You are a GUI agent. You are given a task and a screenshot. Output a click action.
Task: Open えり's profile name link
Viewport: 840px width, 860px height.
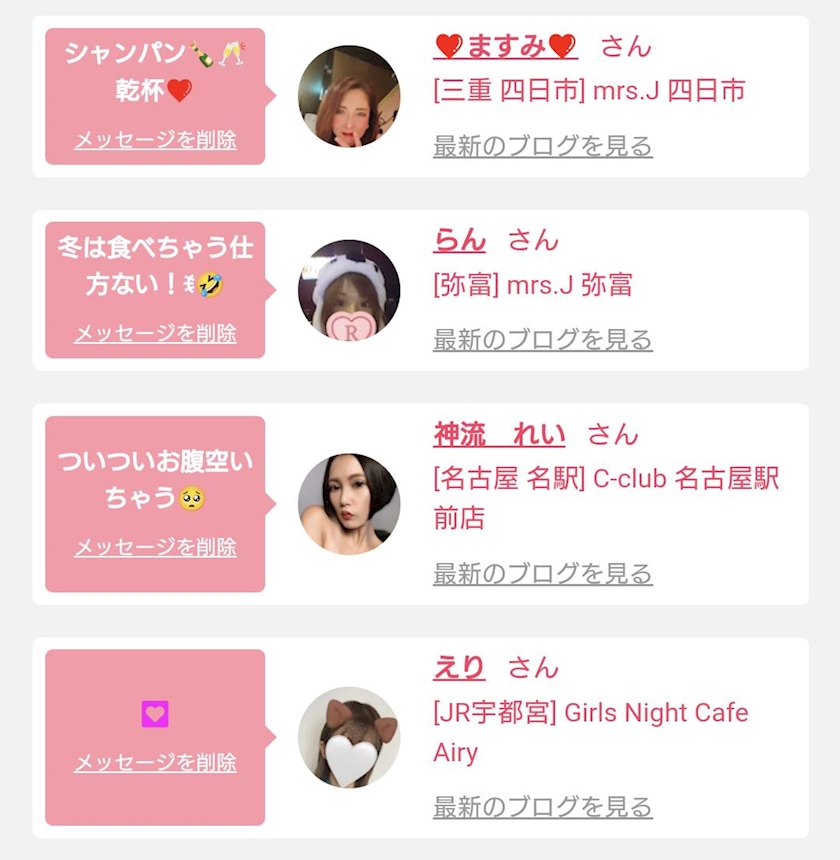[x=460, y=668]
